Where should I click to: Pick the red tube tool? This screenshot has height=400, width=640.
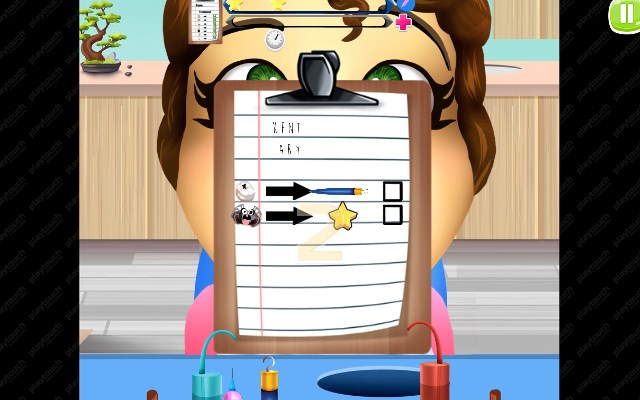434,378
